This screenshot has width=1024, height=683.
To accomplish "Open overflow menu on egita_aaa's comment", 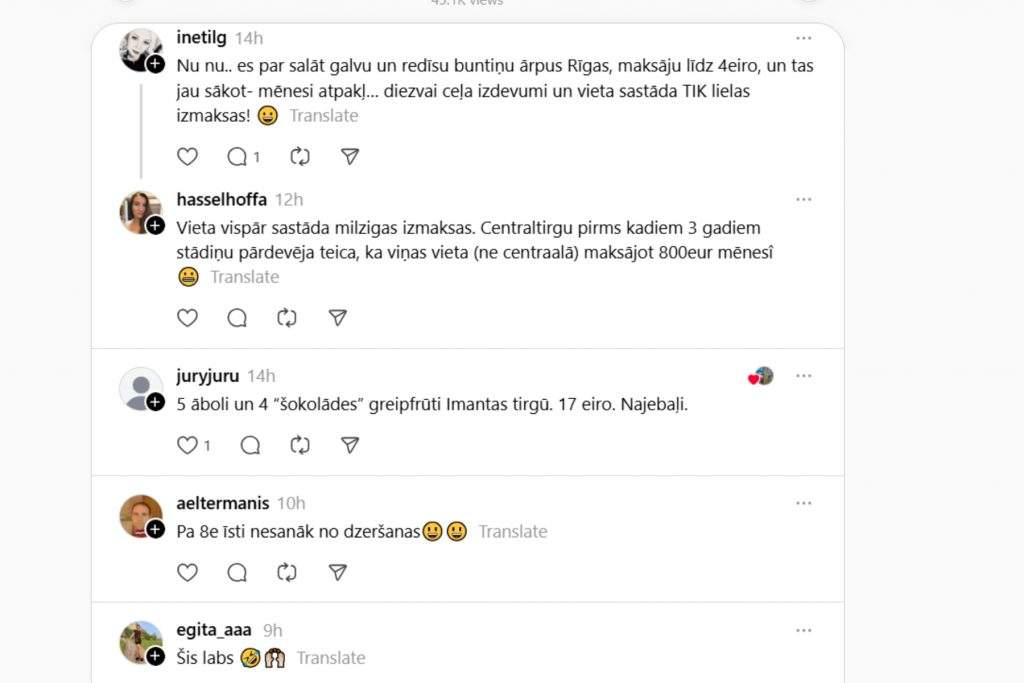I will [x=804, y=630].
